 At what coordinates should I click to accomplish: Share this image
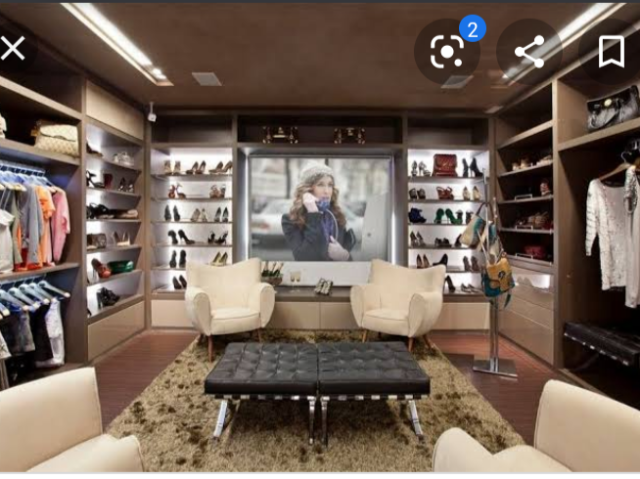(529, 51)
